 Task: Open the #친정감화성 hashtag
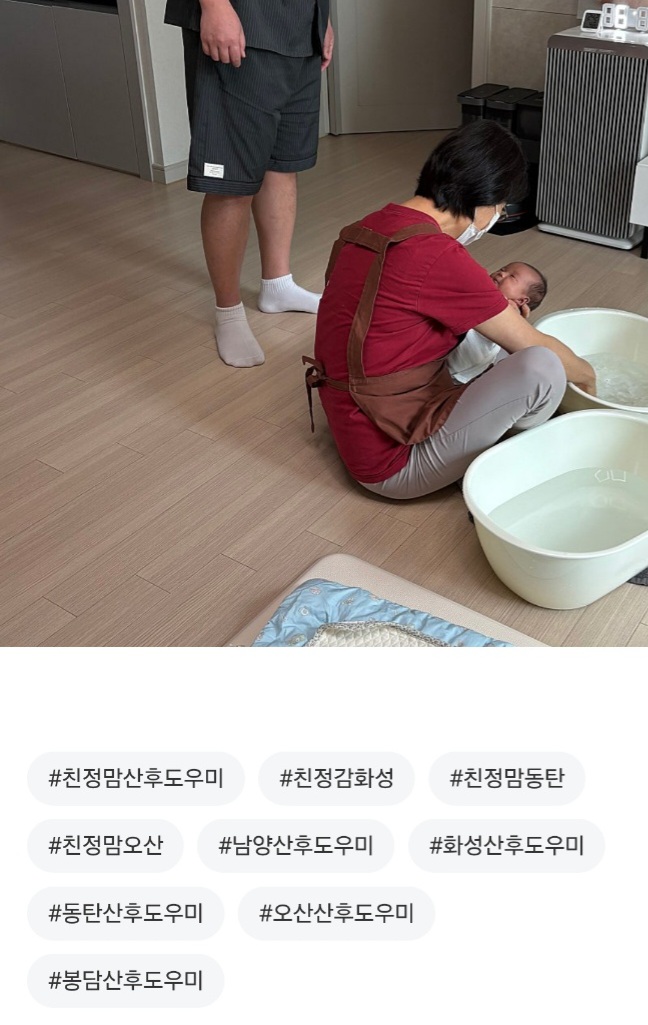click(336, 779)
